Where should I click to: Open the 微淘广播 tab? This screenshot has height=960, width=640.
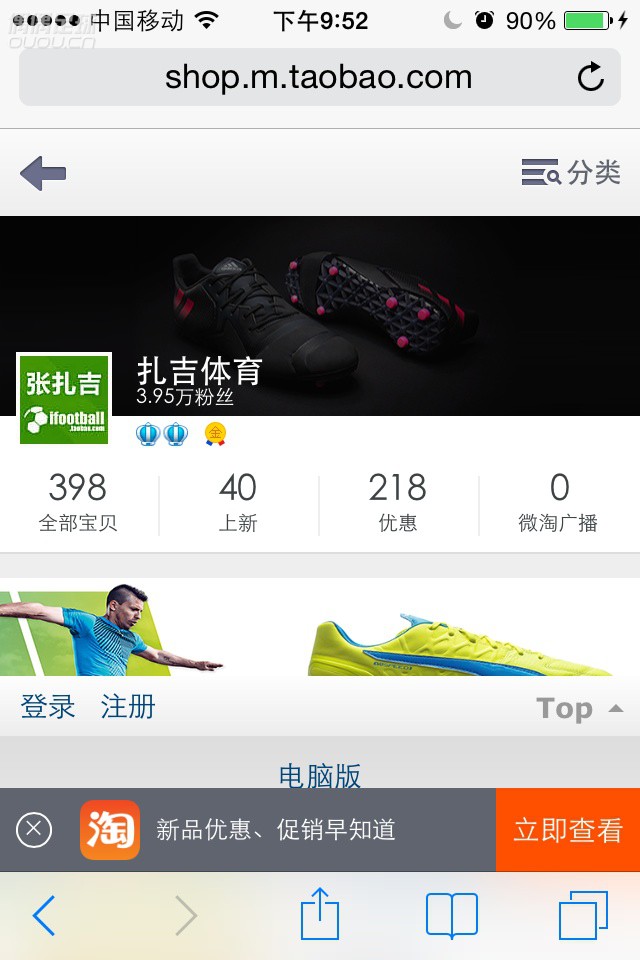(558, 501)
